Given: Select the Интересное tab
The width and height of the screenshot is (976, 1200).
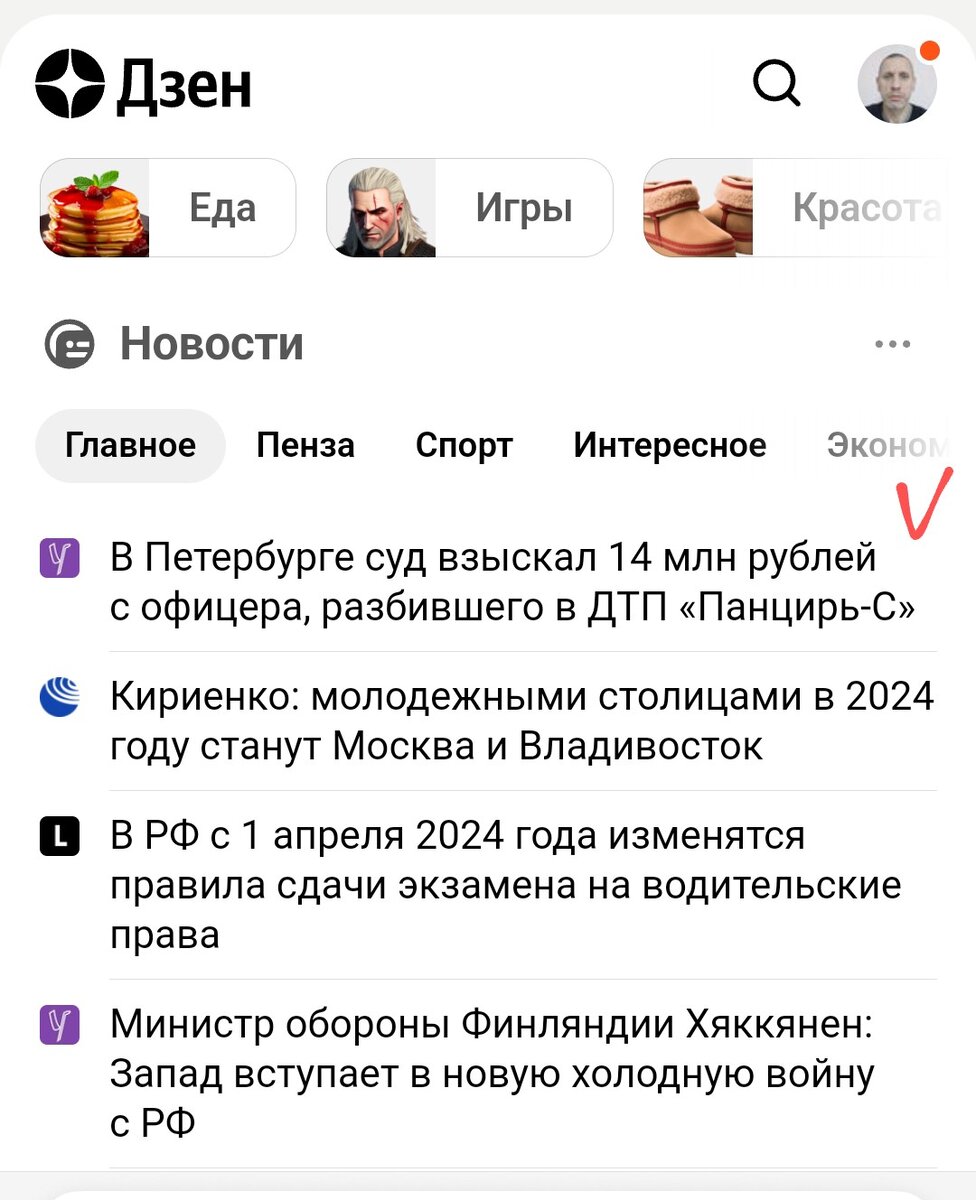Looking at the screenshot, I should point(669,445).
